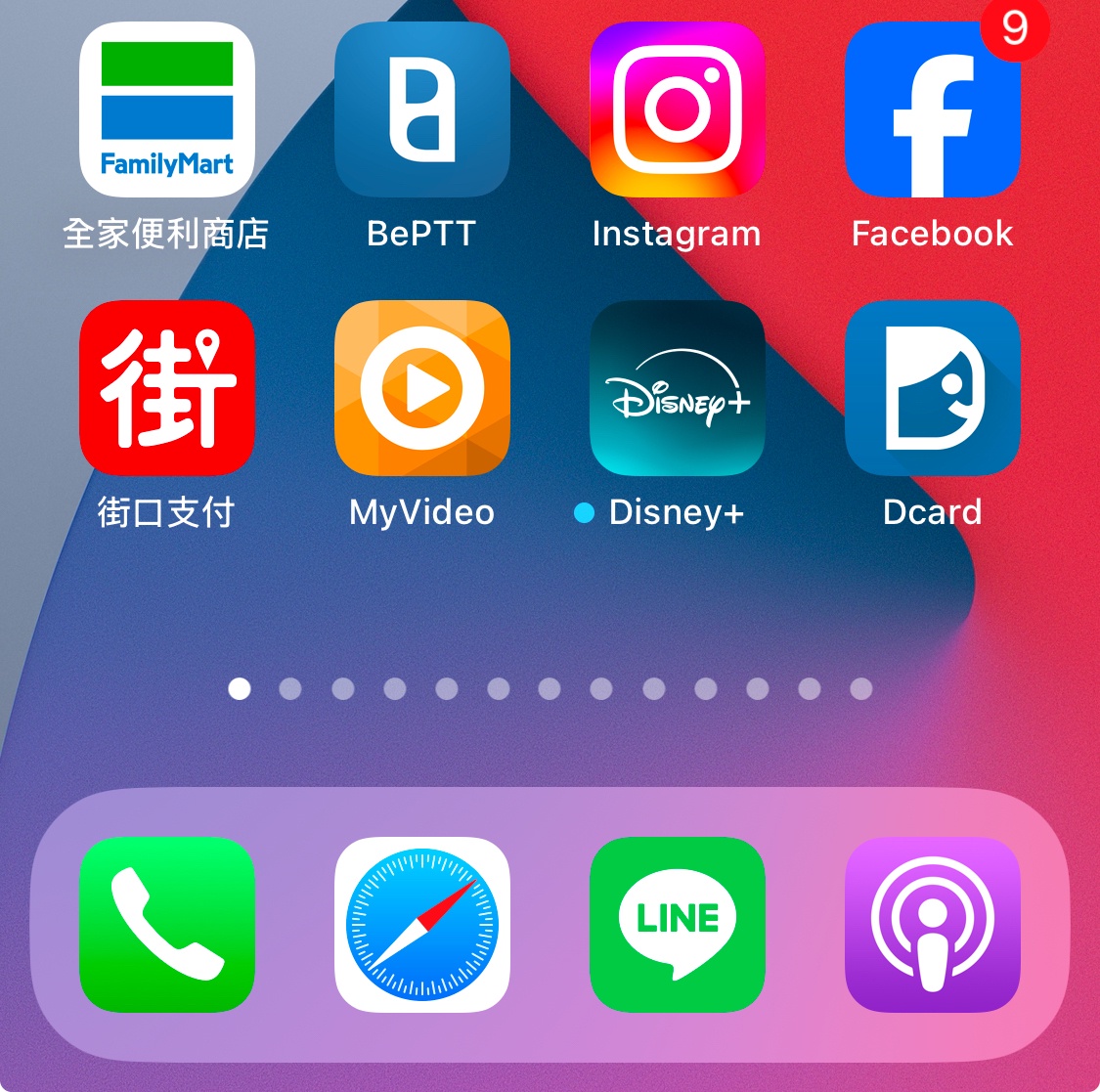The image size is (1100, 1092).
Task: Open the Dcard app
Action: tap(932, 388)
